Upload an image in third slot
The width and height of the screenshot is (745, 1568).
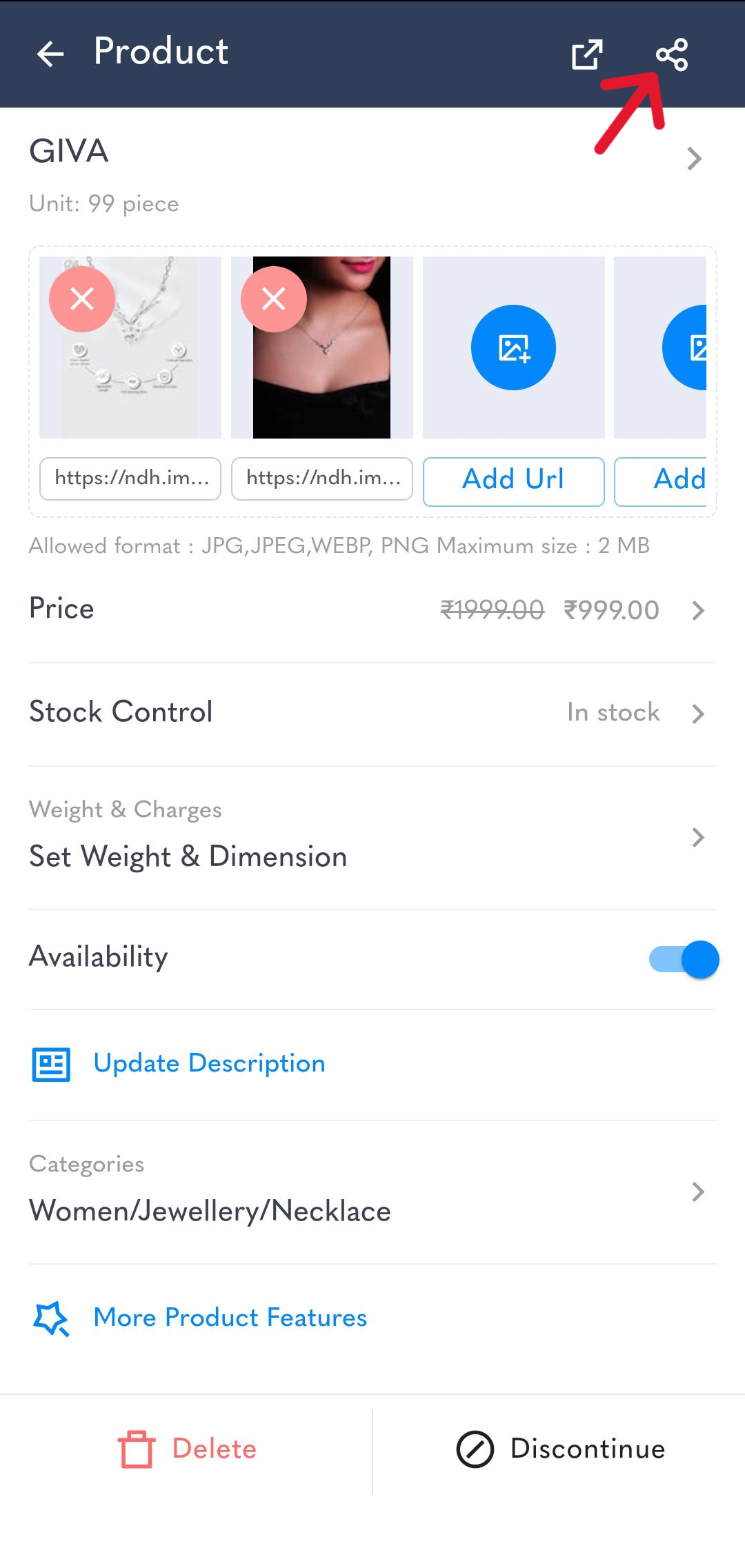[513, 348]
